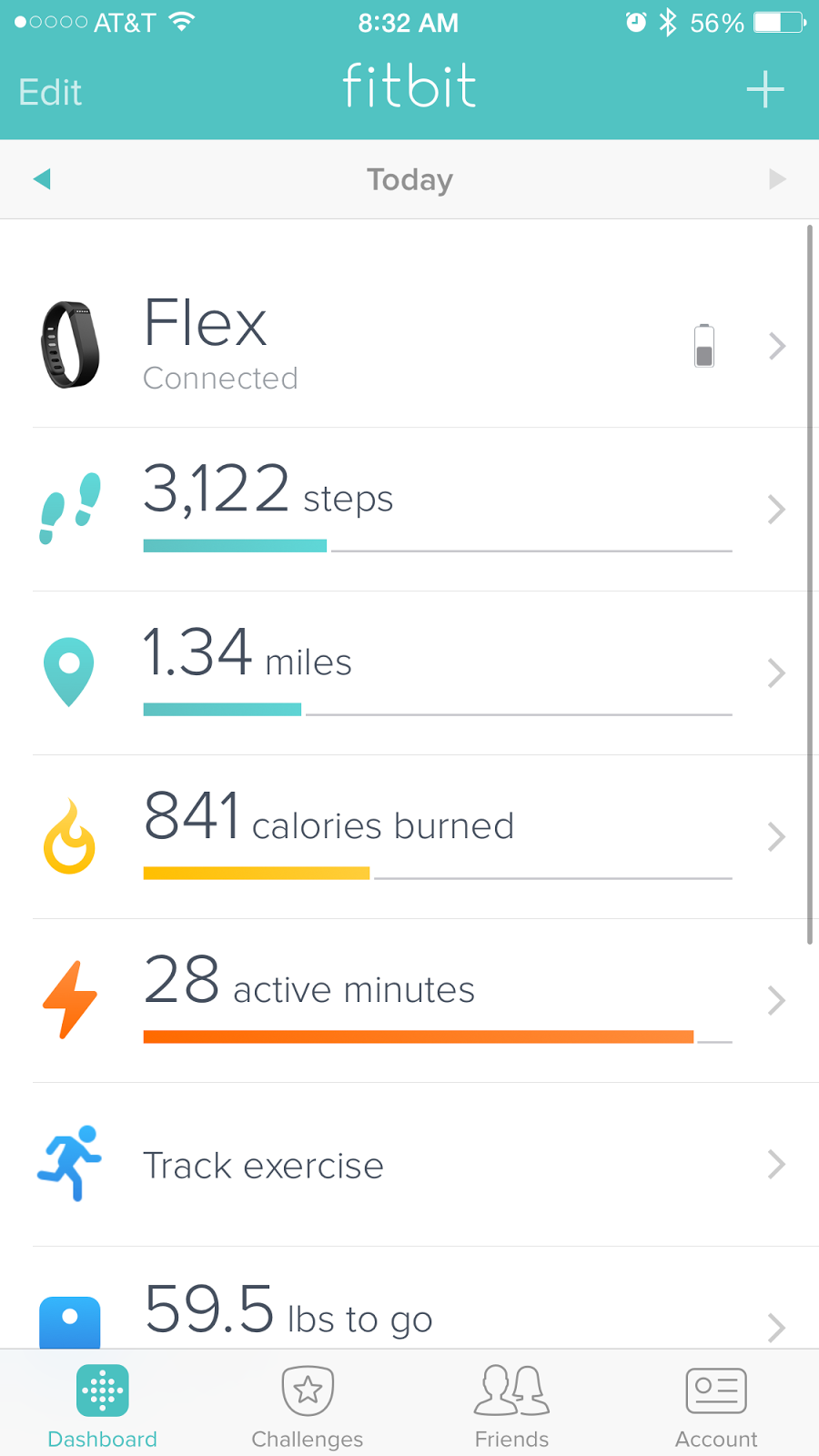
Task: Open the 28 active minutes row
Action: [x=409, y=1001]
